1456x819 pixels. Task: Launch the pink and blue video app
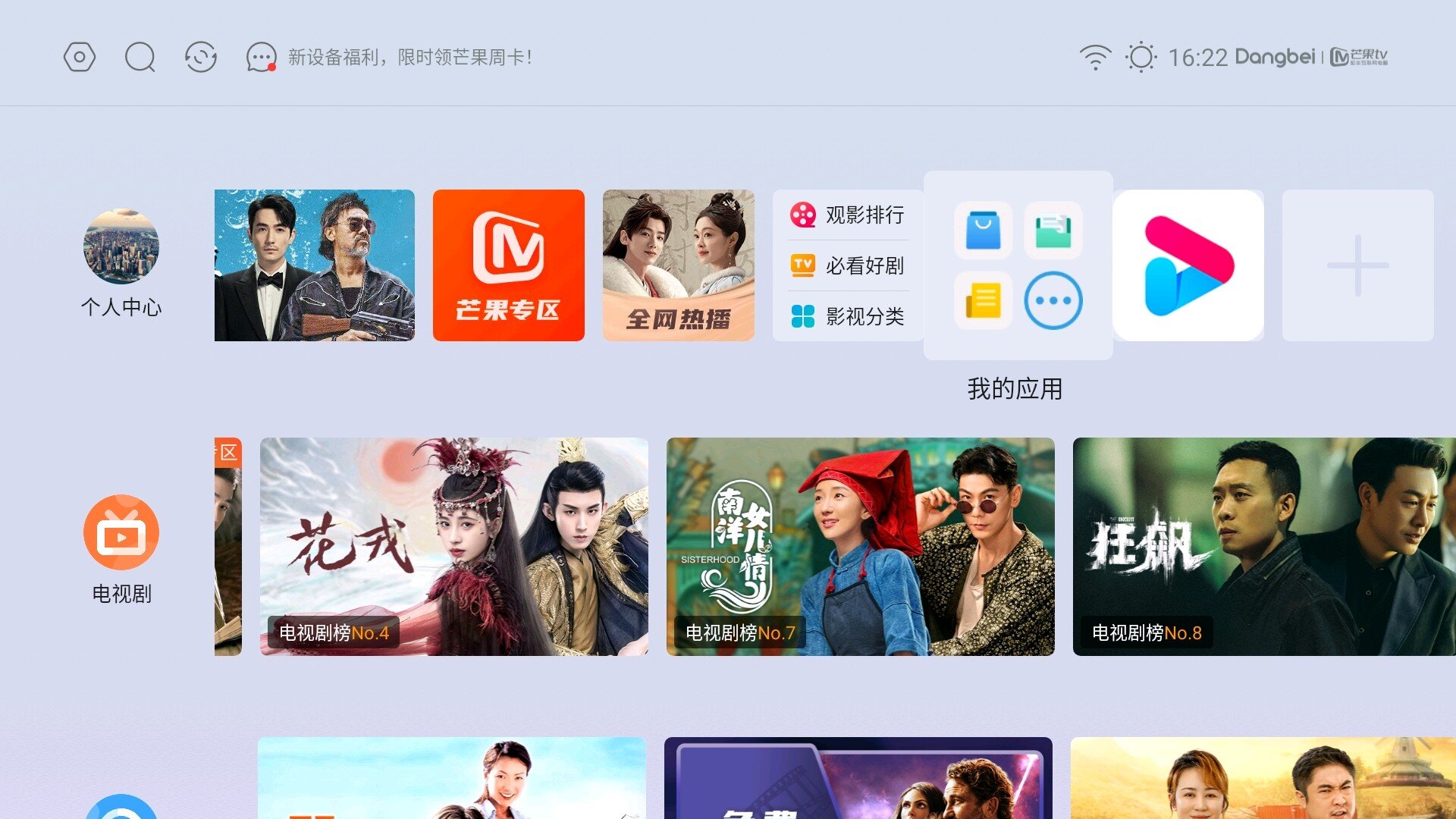click(x=1188, y=265)
